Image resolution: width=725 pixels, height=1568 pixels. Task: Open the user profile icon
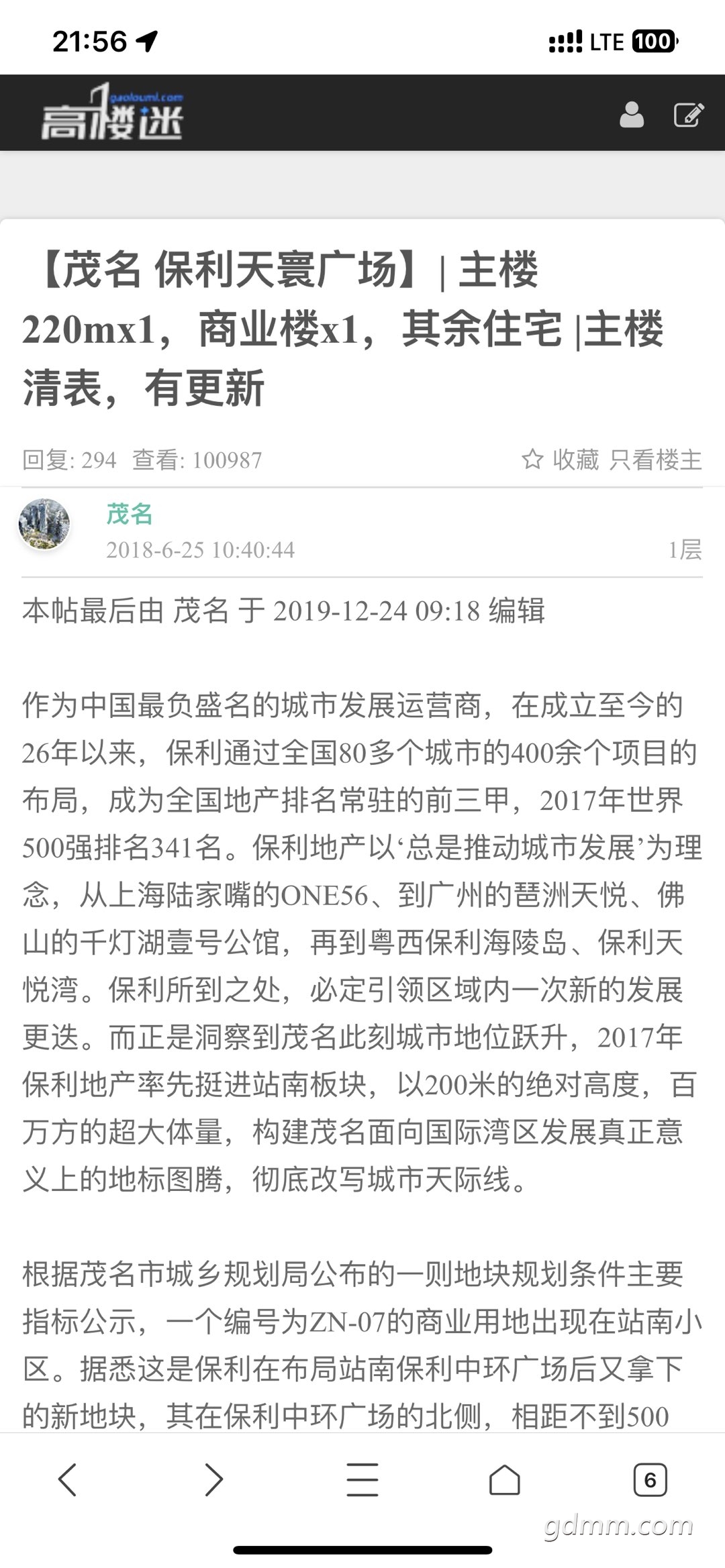pos(631,115)
